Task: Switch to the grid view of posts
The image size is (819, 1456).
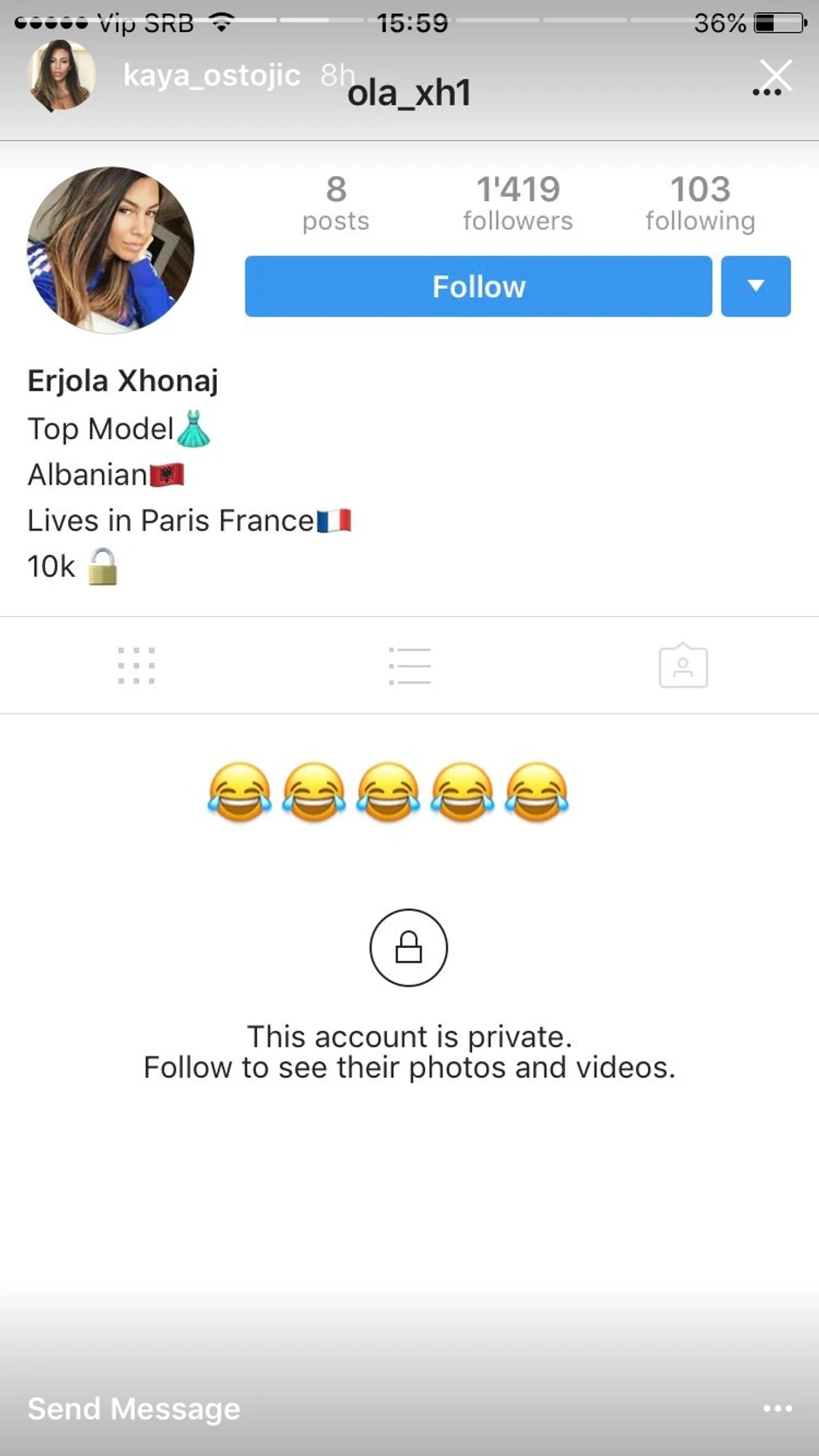Action: coord(137,665)
